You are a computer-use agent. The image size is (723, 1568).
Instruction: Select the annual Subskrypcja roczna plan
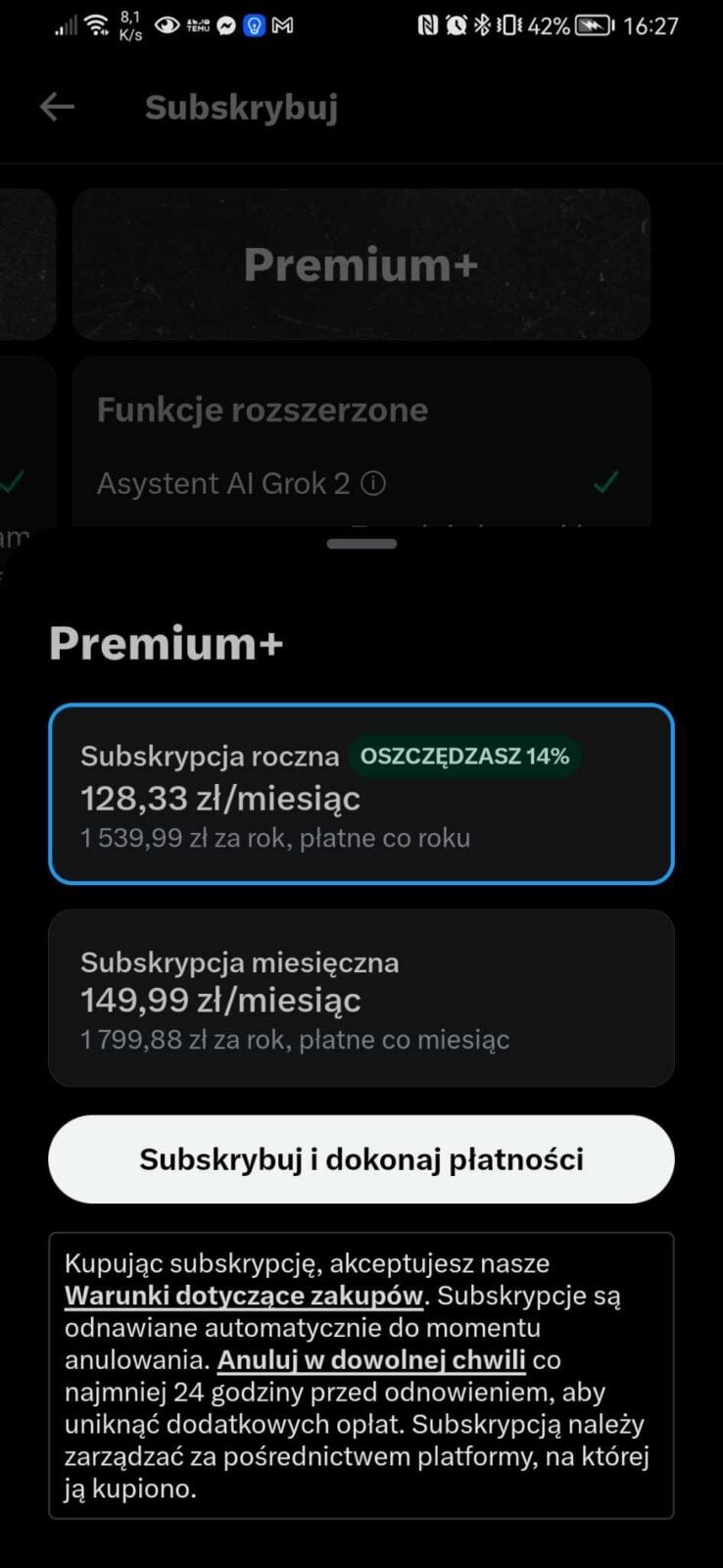tap(361, 794)
